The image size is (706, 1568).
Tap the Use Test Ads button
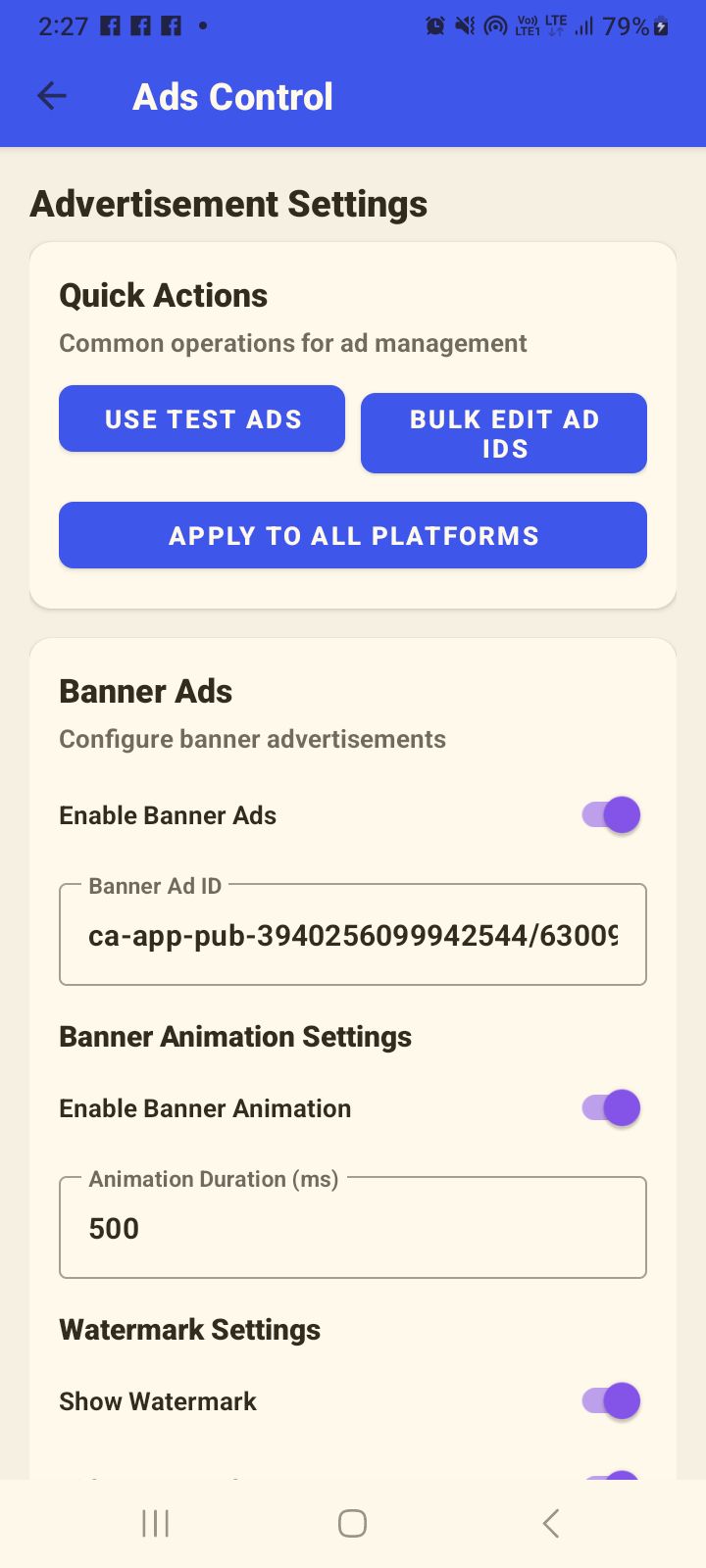(x=202, y=419)
